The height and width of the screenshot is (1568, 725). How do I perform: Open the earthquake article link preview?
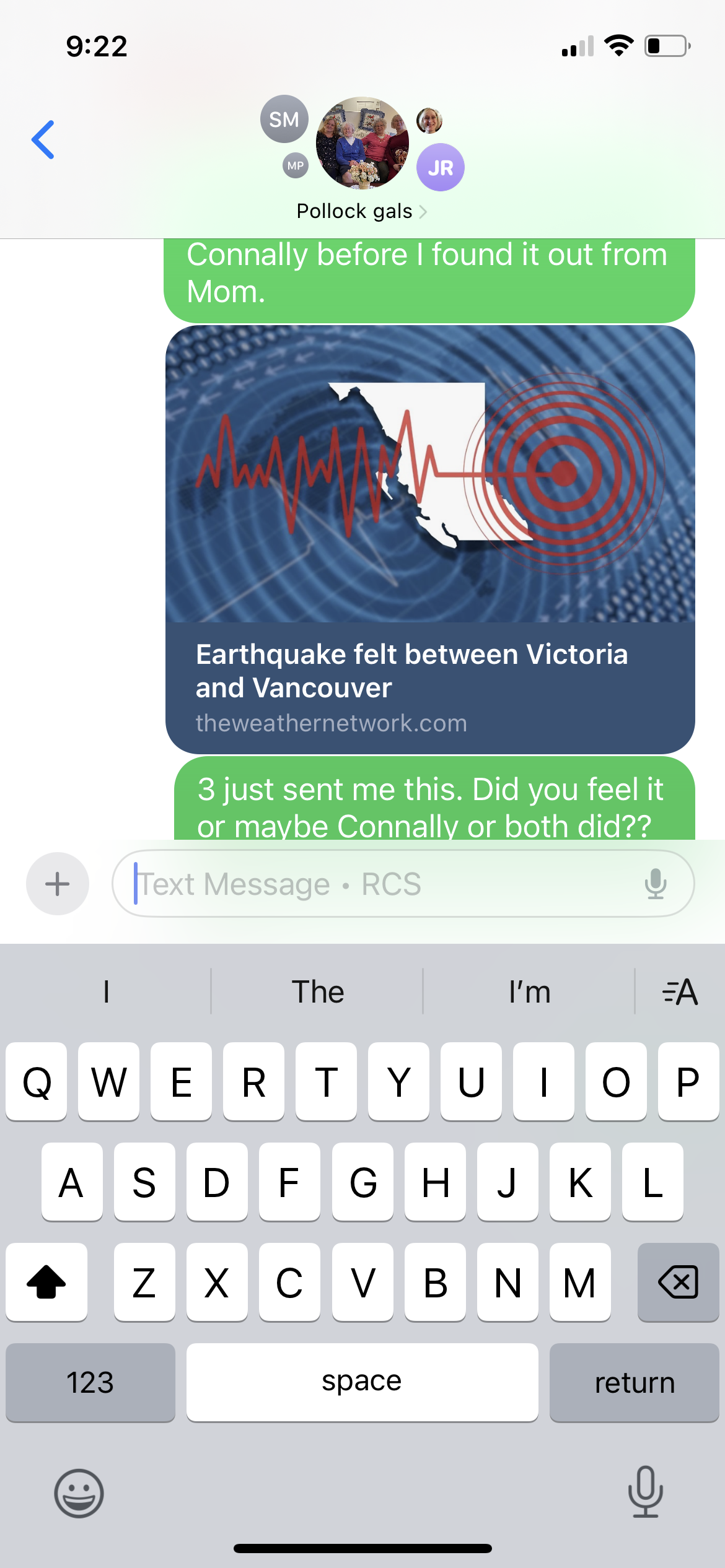[430, 539]
